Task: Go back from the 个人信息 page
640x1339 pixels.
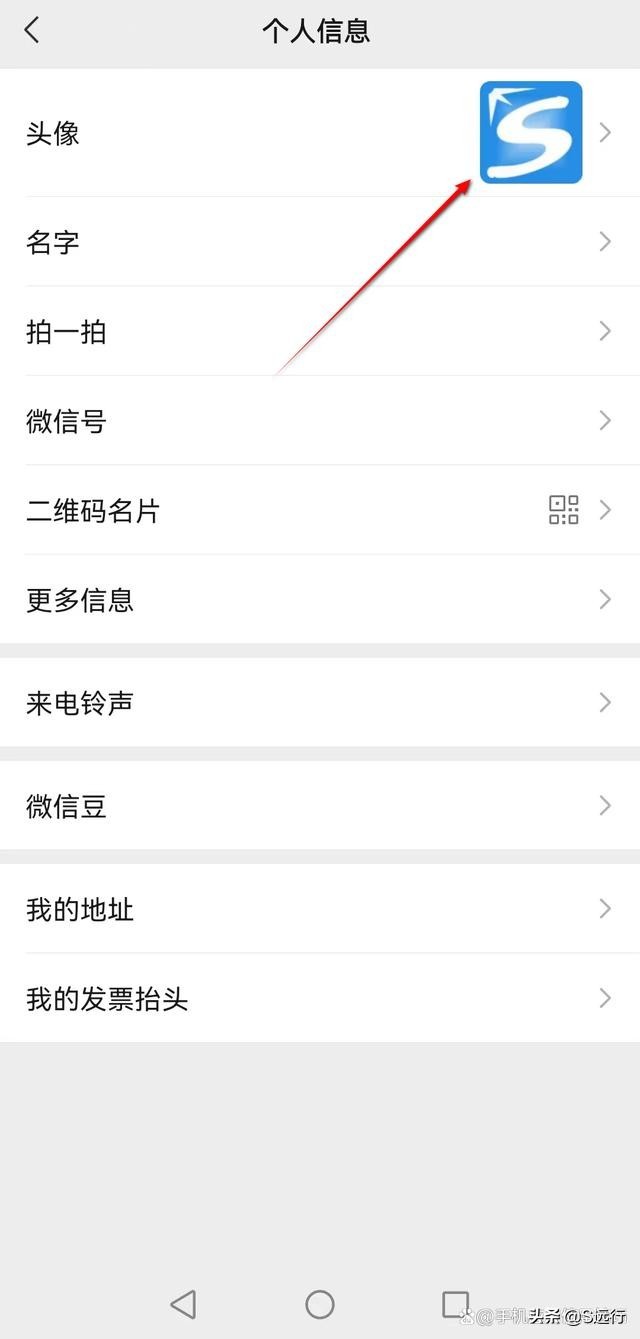Action: 32,30
